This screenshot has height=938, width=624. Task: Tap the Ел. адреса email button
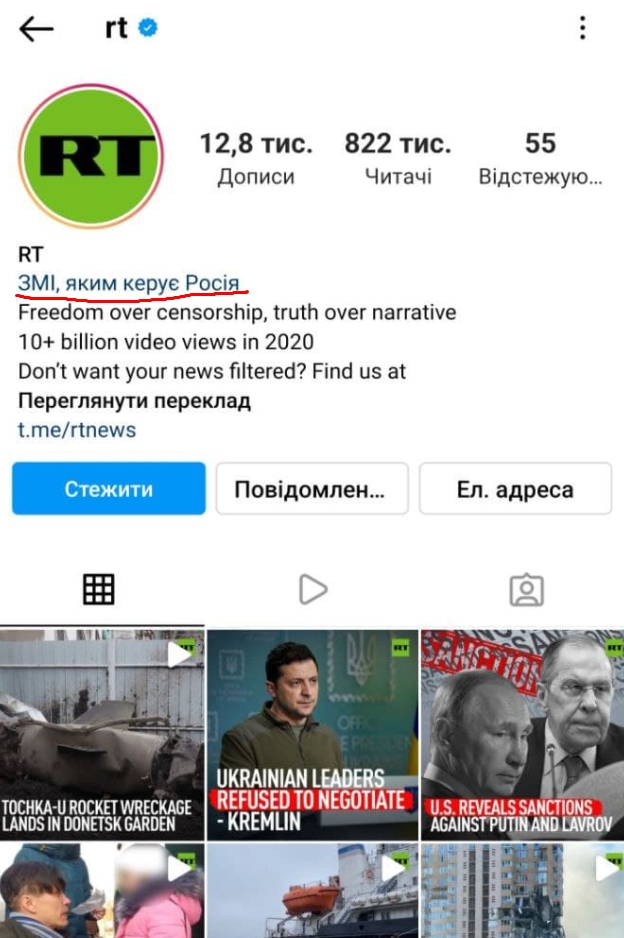click(x=515, y=489)
